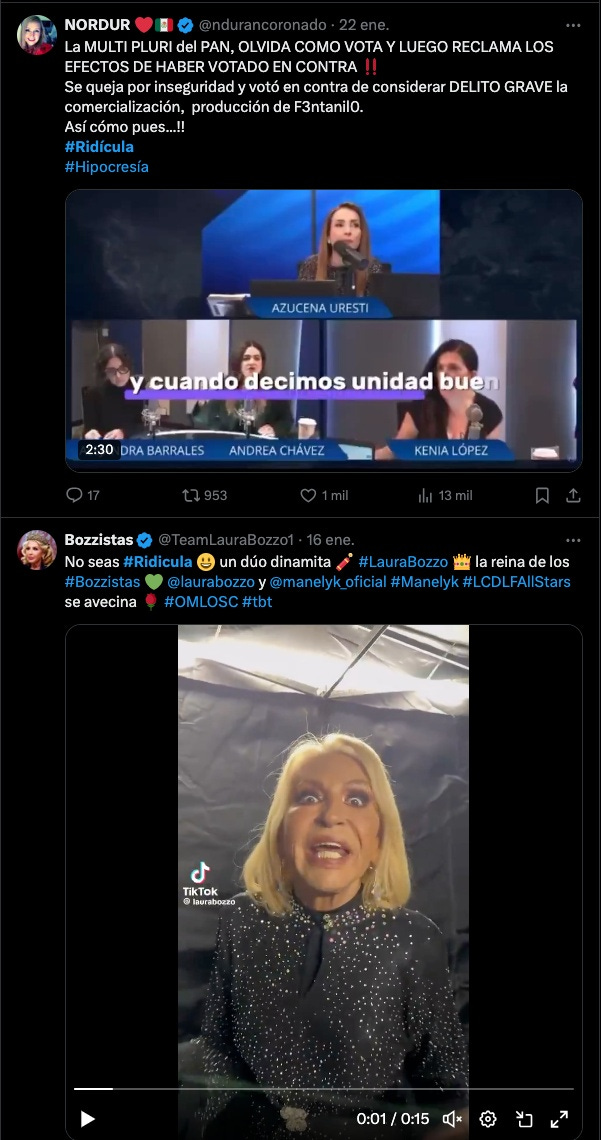This screenshot has width=601, height=1140.
Task: Unmute the Bozzistas video
Action: click(452, 1119)
